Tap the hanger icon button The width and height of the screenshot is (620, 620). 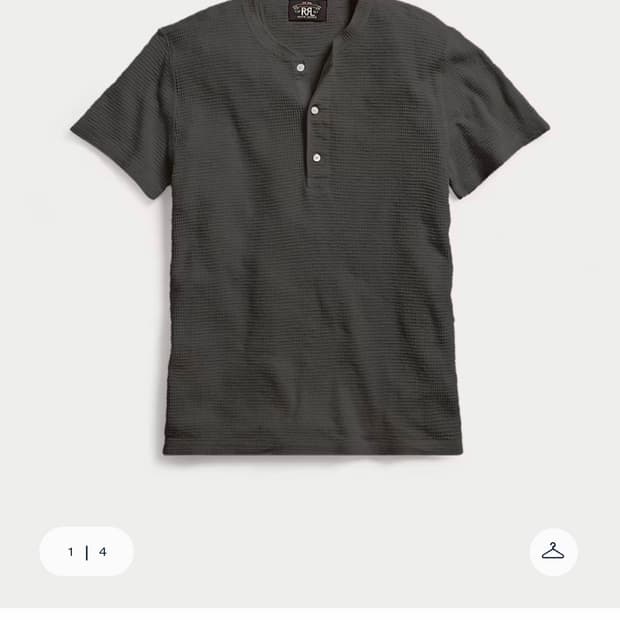[553, 551]
